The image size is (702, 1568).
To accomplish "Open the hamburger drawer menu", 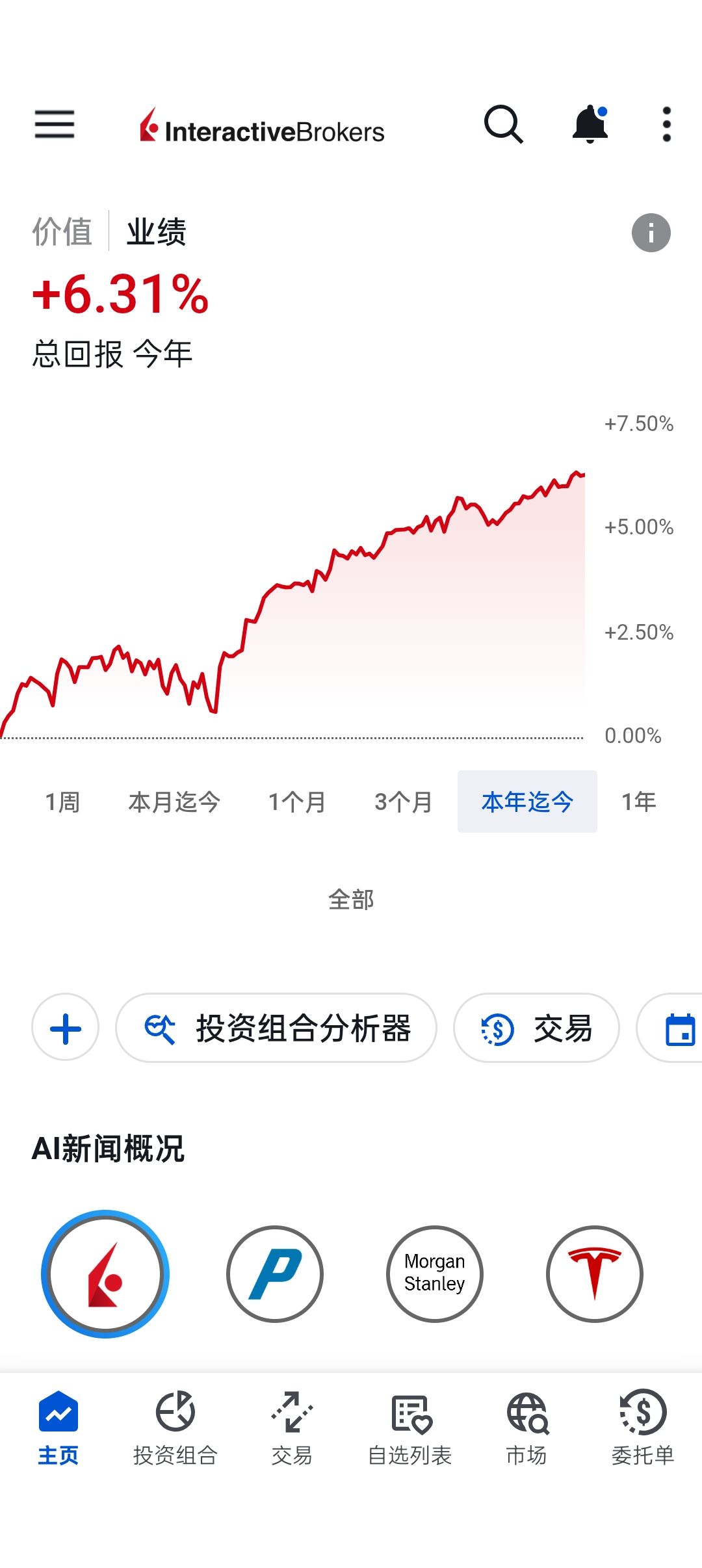I will (x=55, y=124).
